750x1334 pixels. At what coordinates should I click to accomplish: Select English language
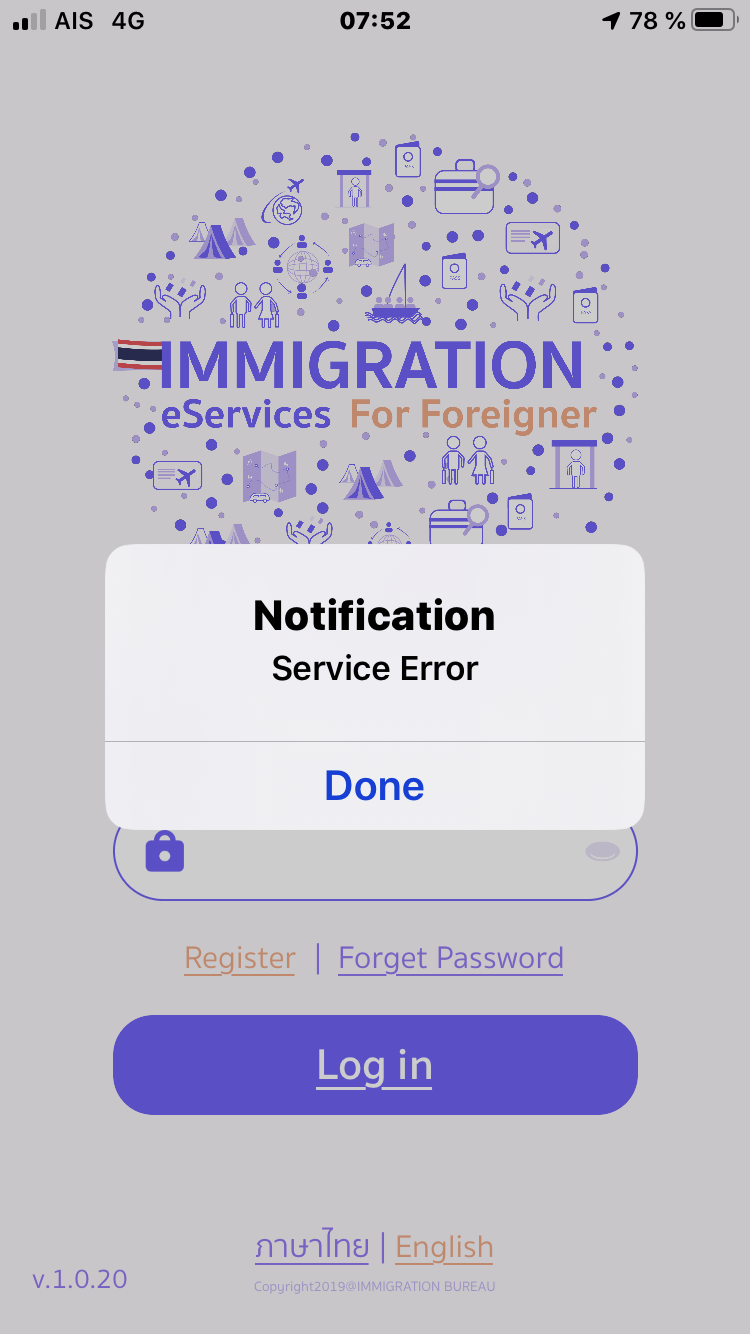pyautogui.click(x=444, y=1247)
